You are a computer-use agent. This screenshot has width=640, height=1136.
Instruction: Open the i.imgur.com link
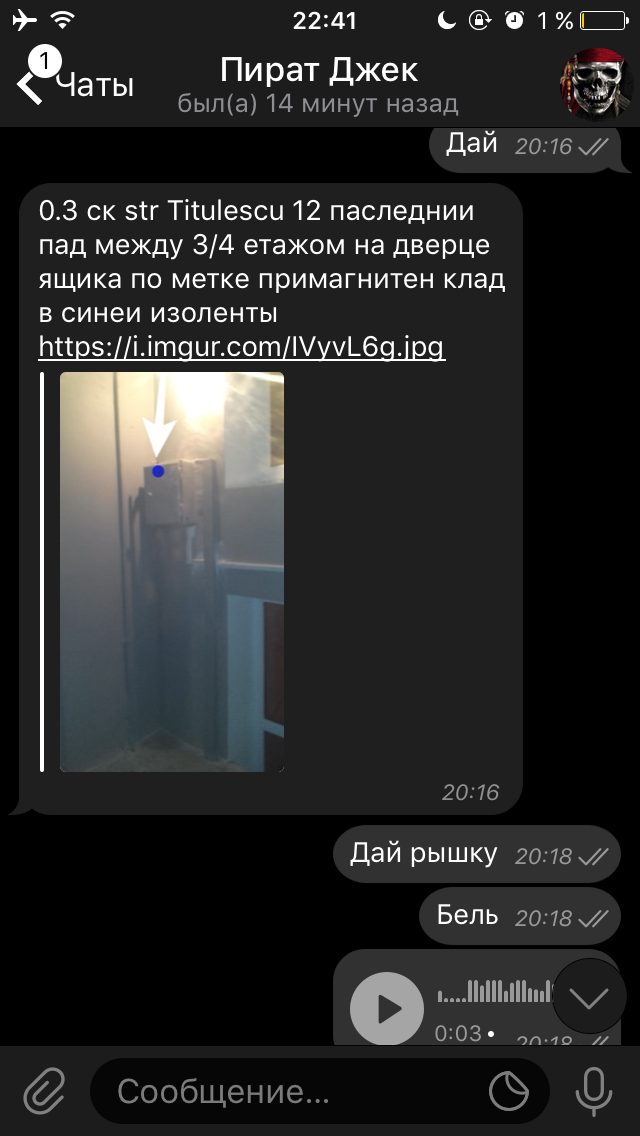[x=241, y=348]
